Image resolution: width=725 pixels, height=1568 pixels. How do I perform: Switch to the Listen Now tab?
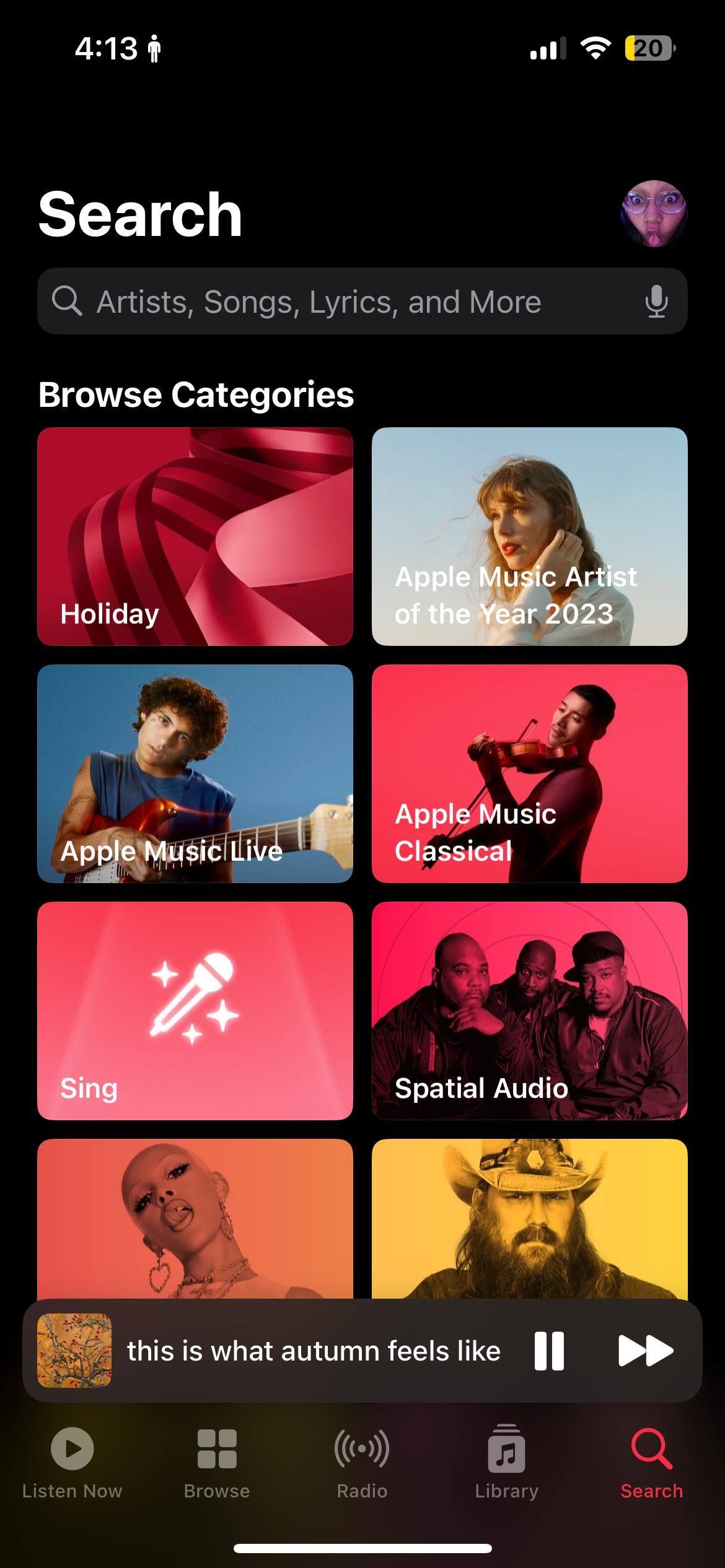pyautogui.click(x=72, y=1463)
